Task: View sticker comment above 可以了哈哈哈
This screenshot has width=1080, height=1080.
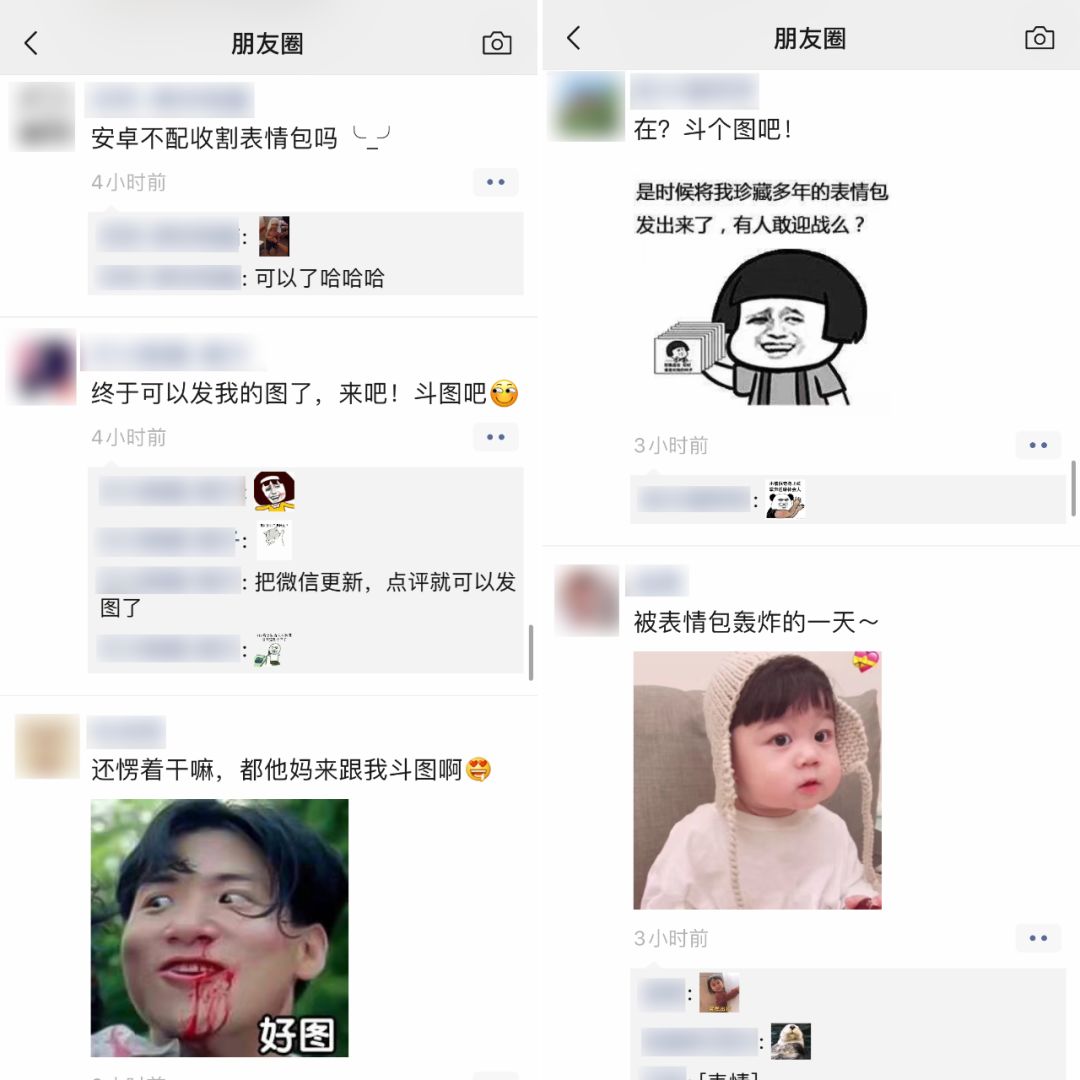Action: tap(274, 236)
